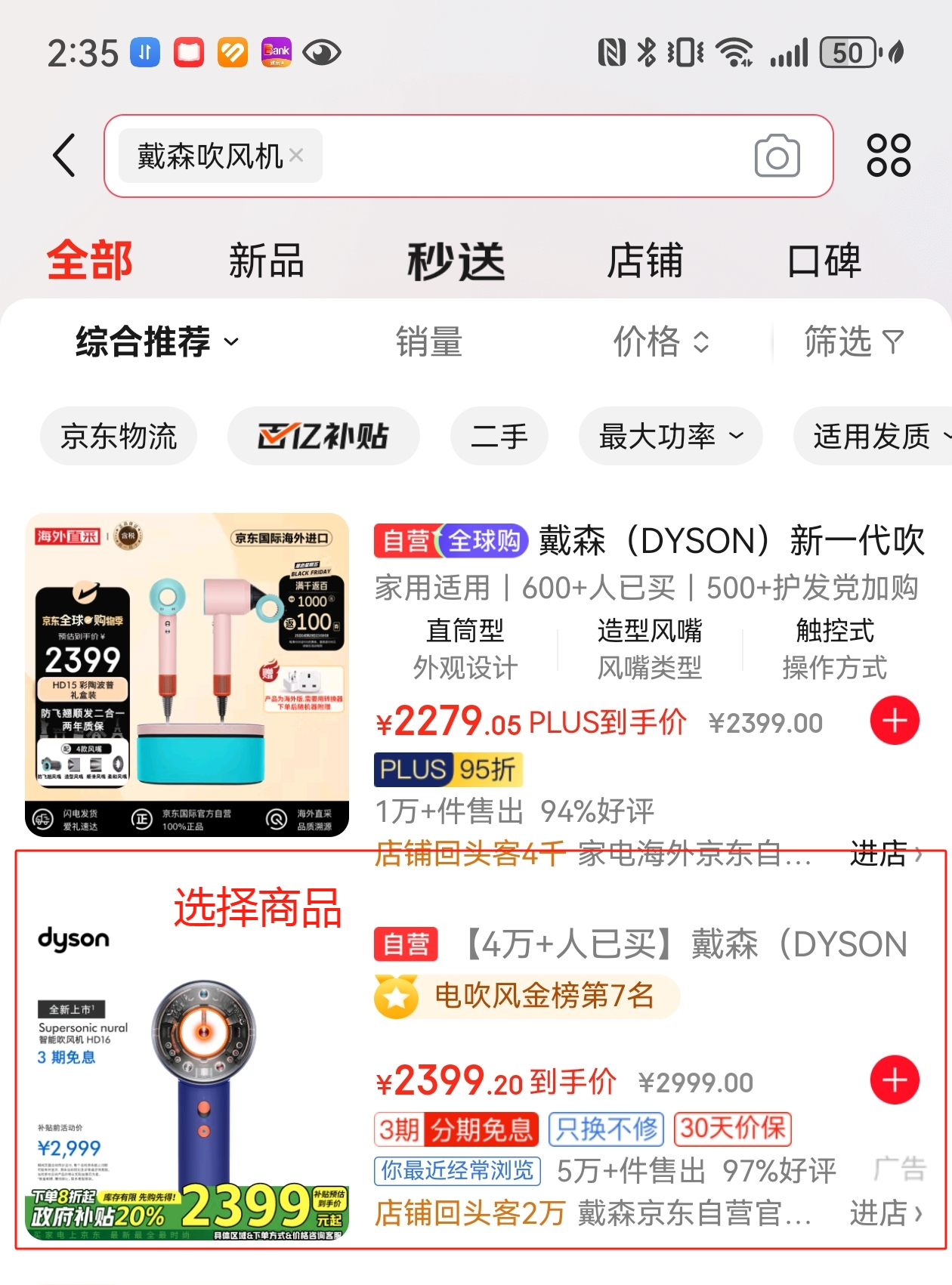Open the 筛选 filter panel
This screenshot has width=952, height=1285.
853,342
